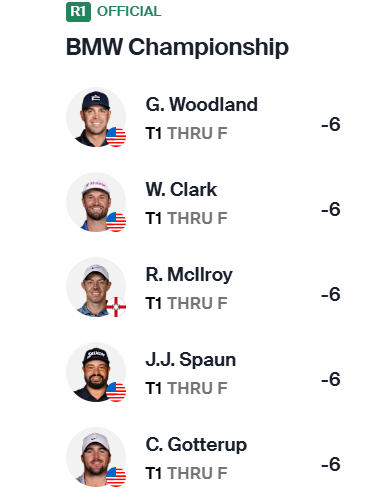View R. McIlroy's player entry
The image size is (386, 500).
coord(203,287)
